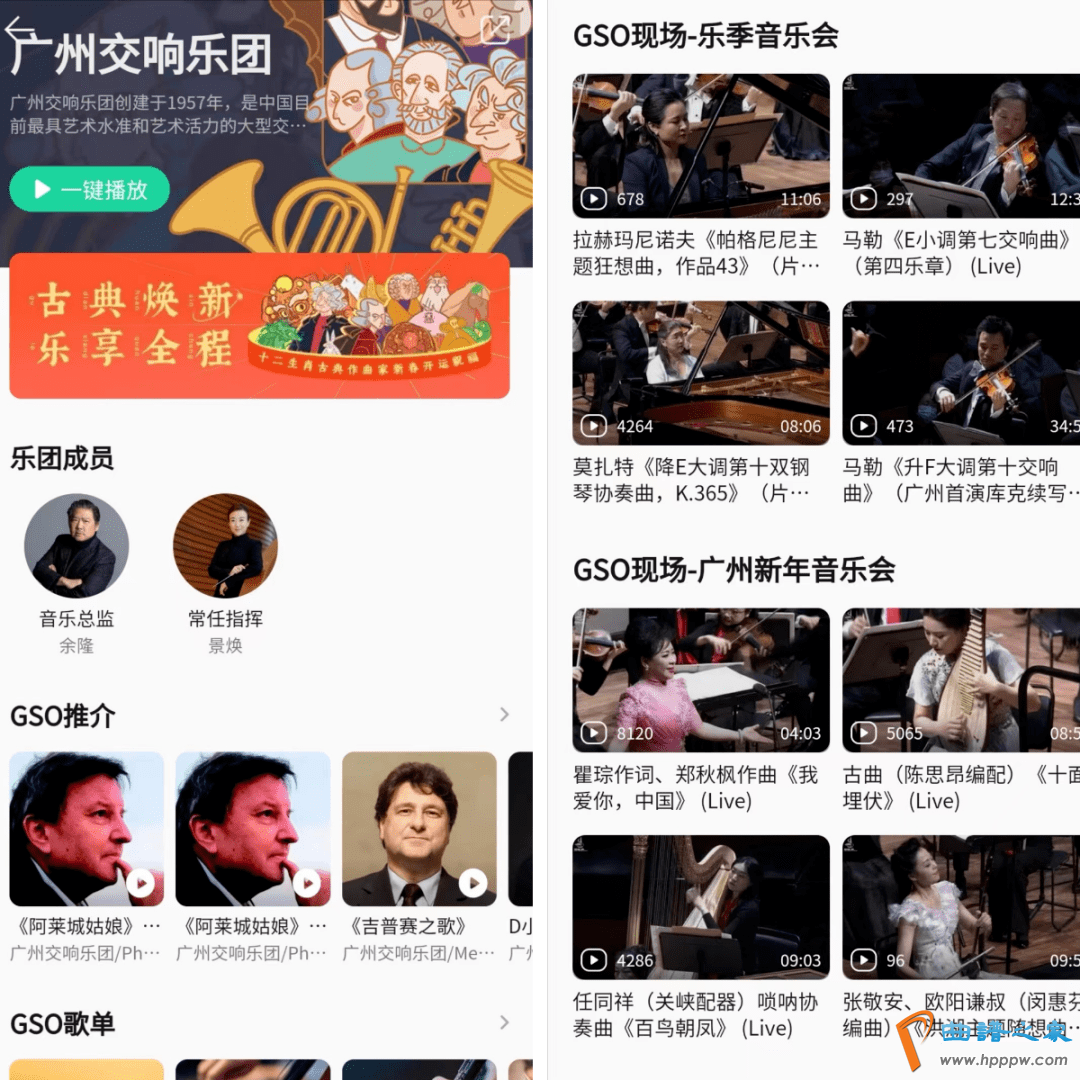Open 马勒《E小调第七交响曲》 live video

tap(960, 146)
